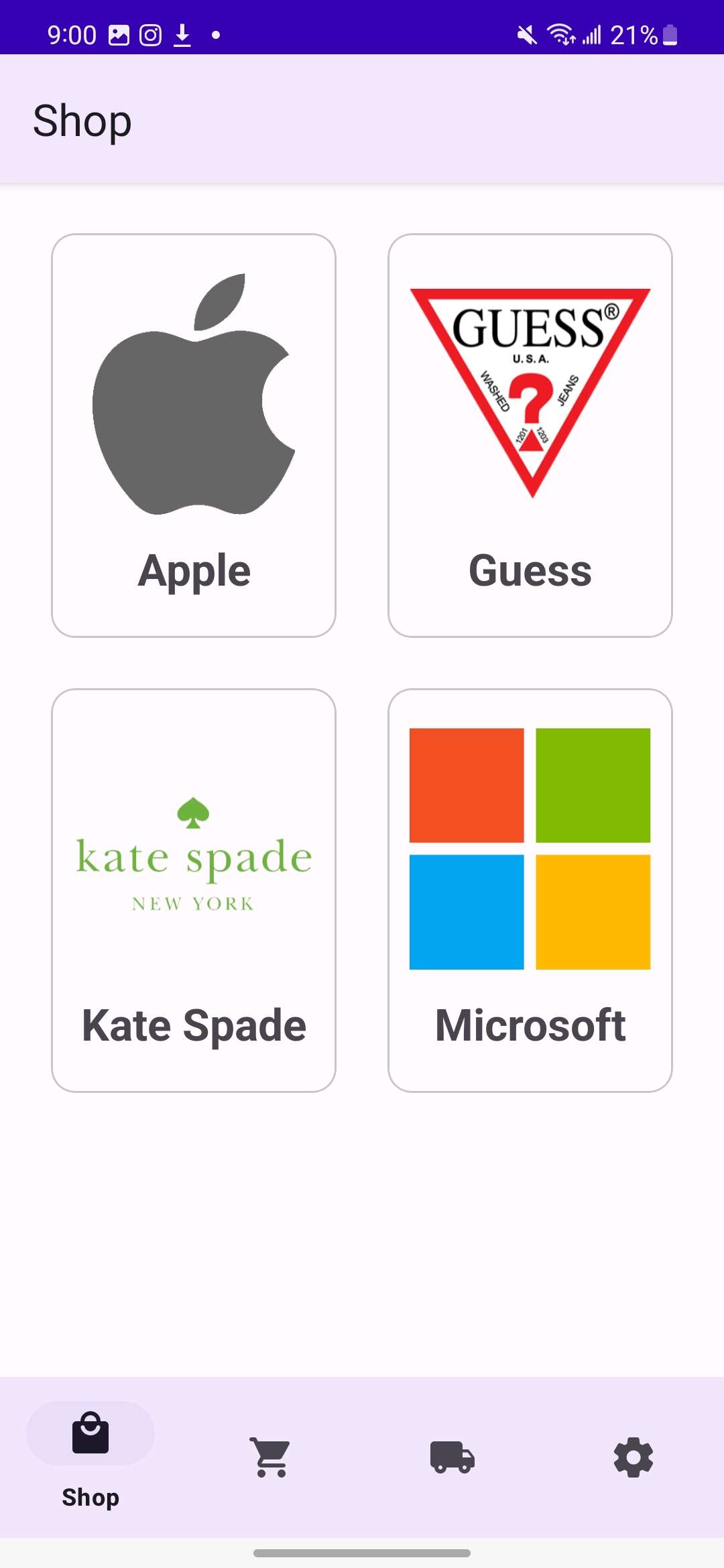
Task: Open the Apple store card
Action: point(194,436)
